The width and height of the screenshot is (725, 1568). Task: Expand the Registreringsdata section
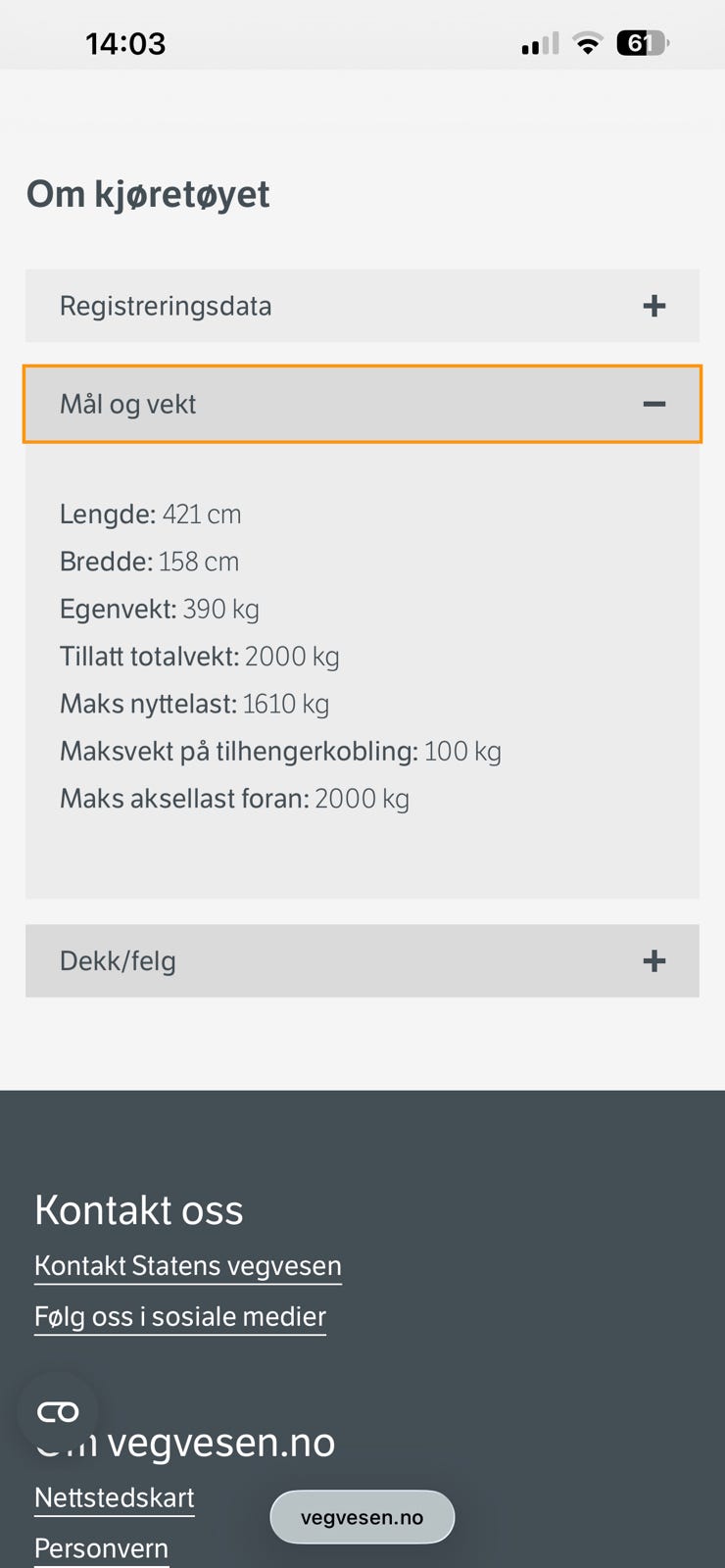tap(362, 306)
